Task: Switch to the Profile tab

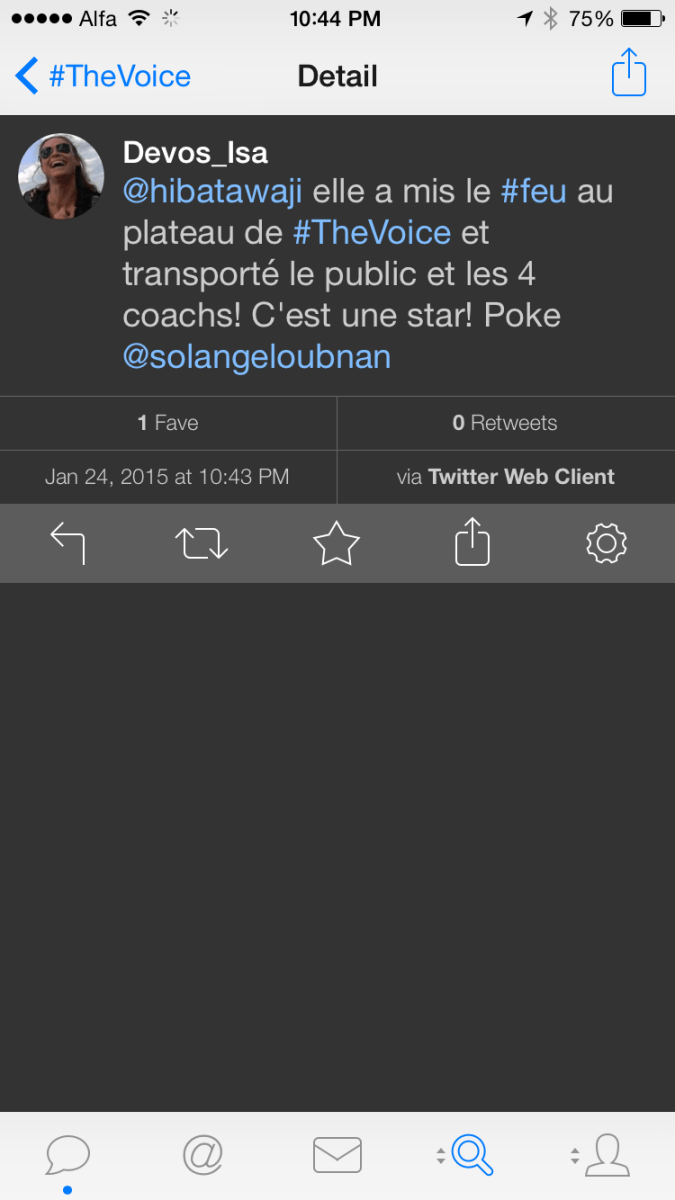Action: 606,1155
